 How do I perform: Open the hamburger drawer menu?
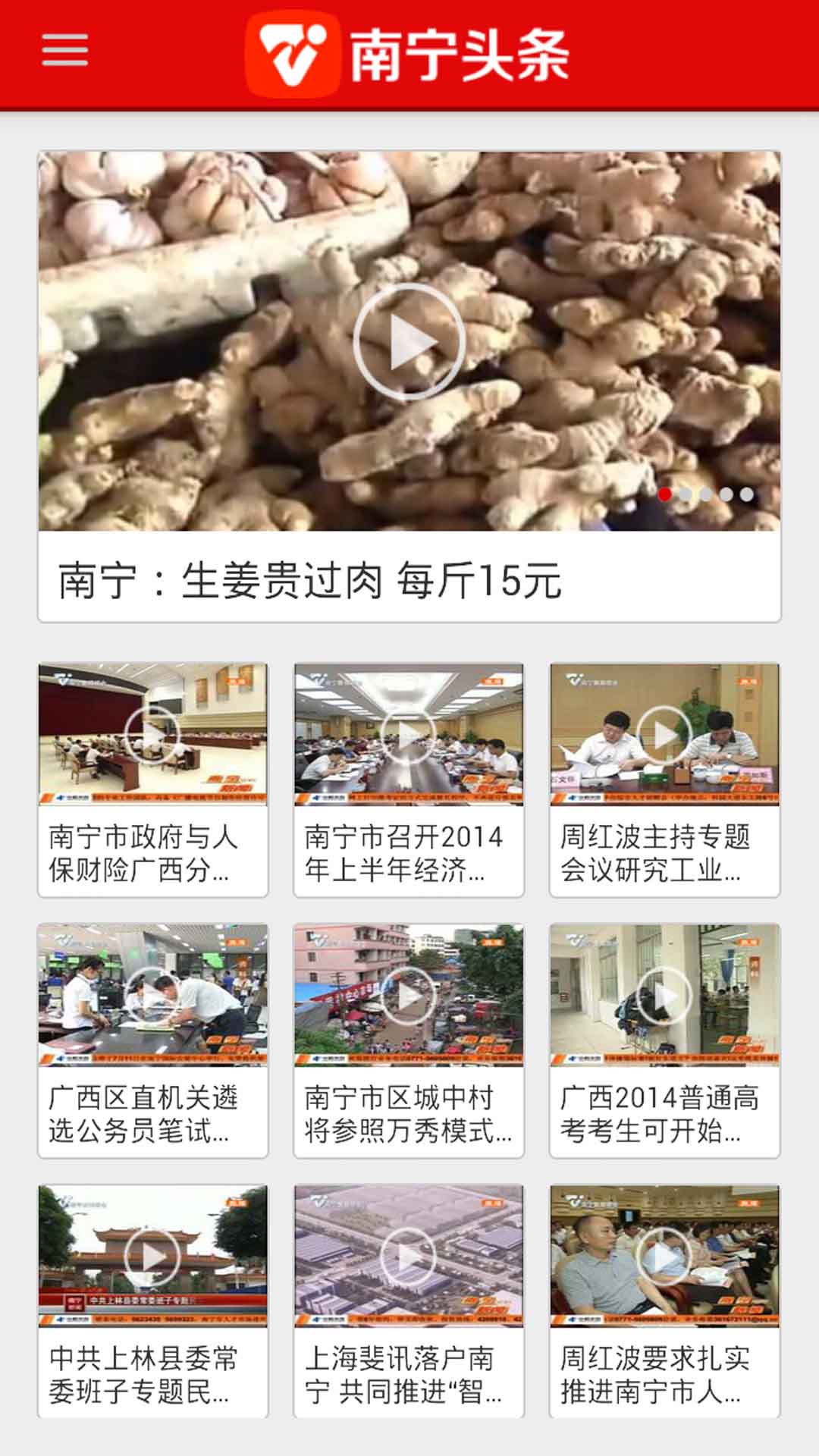click(65, 52)
